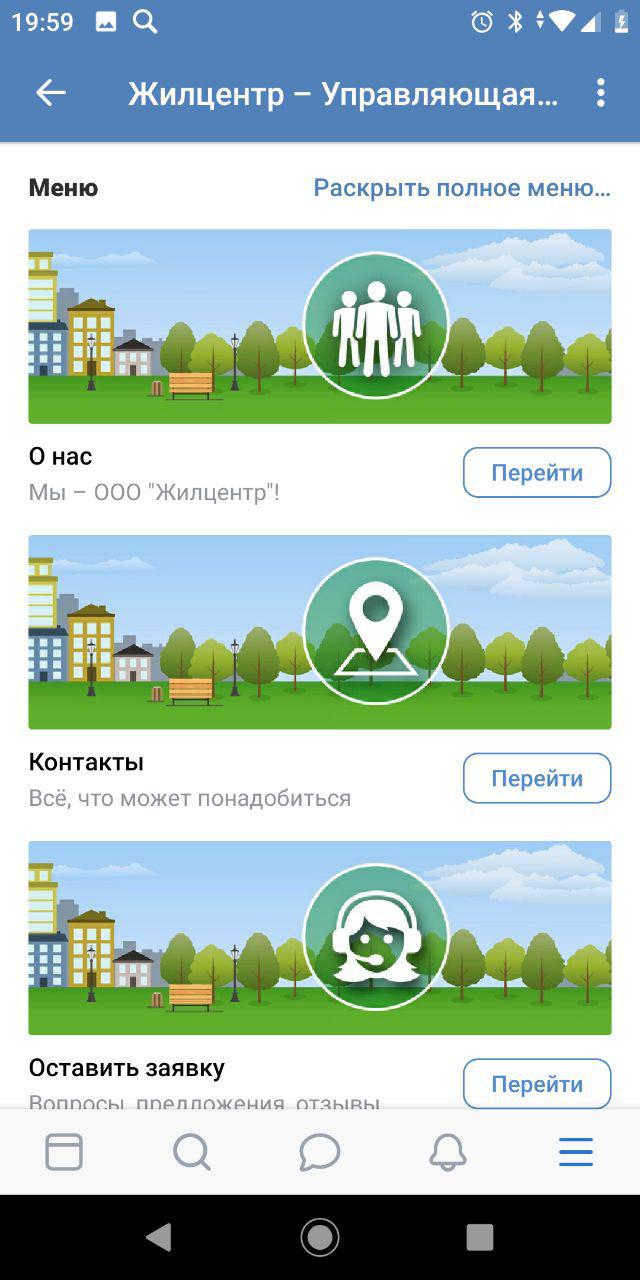Tap the «Раскрыть полное меню» link
This screenshot has height=1280, width=640.
462,188
